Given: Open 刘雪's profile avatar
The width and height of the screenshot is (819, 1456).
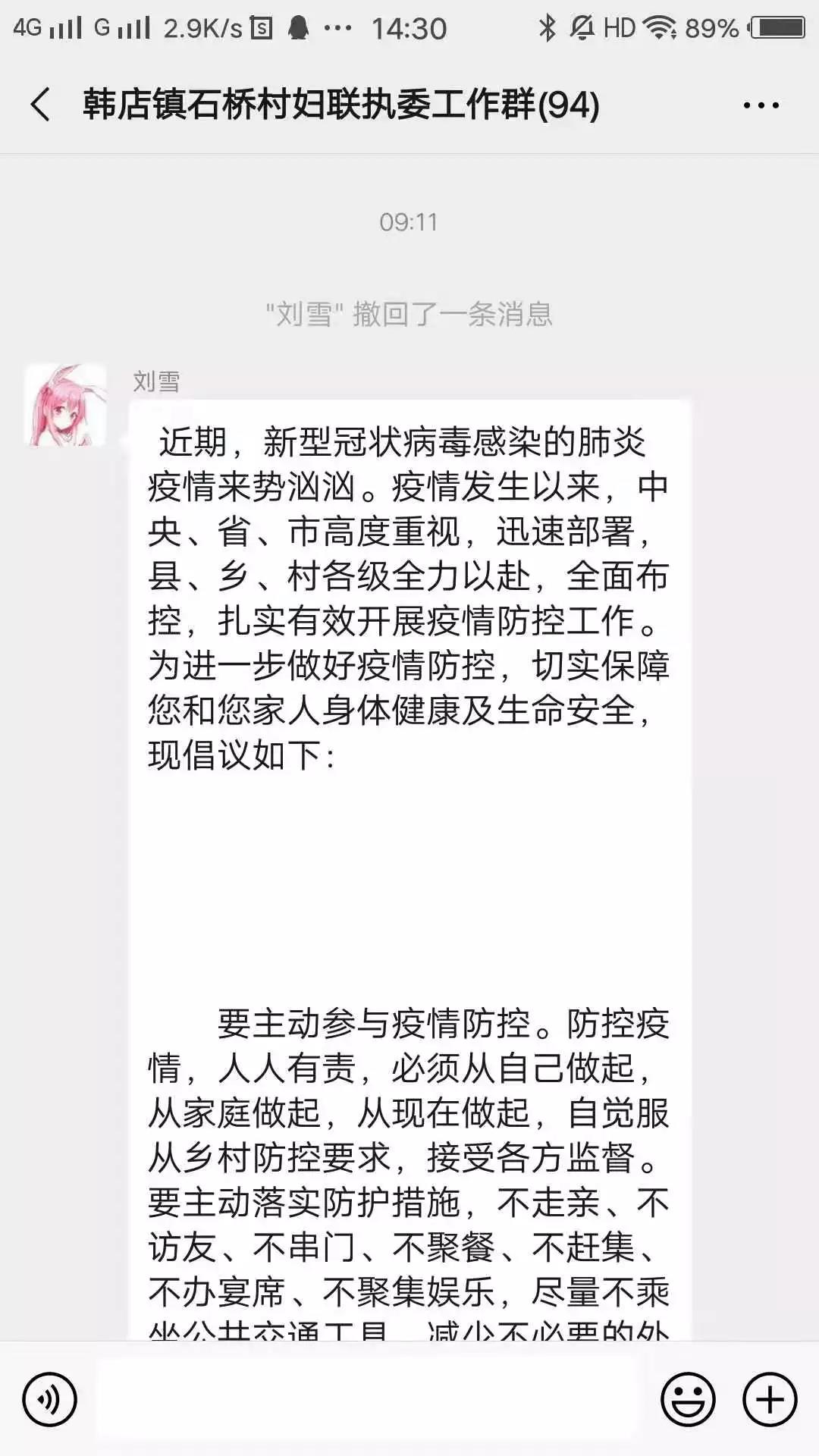Looking at the screenshot, I should 66,405.
